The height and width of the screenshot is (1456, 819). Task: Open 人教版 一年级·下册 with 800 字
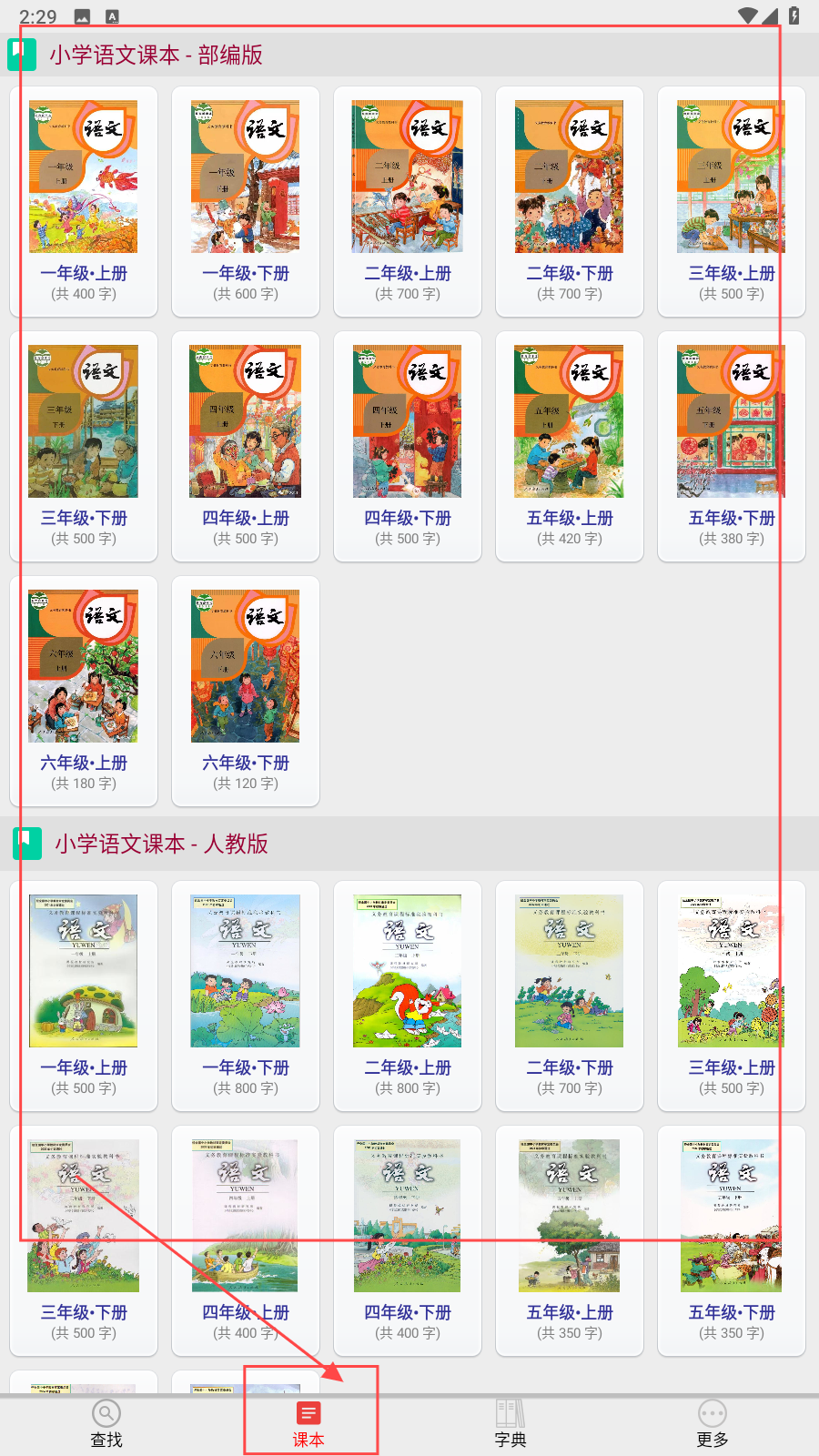[246, 996]
